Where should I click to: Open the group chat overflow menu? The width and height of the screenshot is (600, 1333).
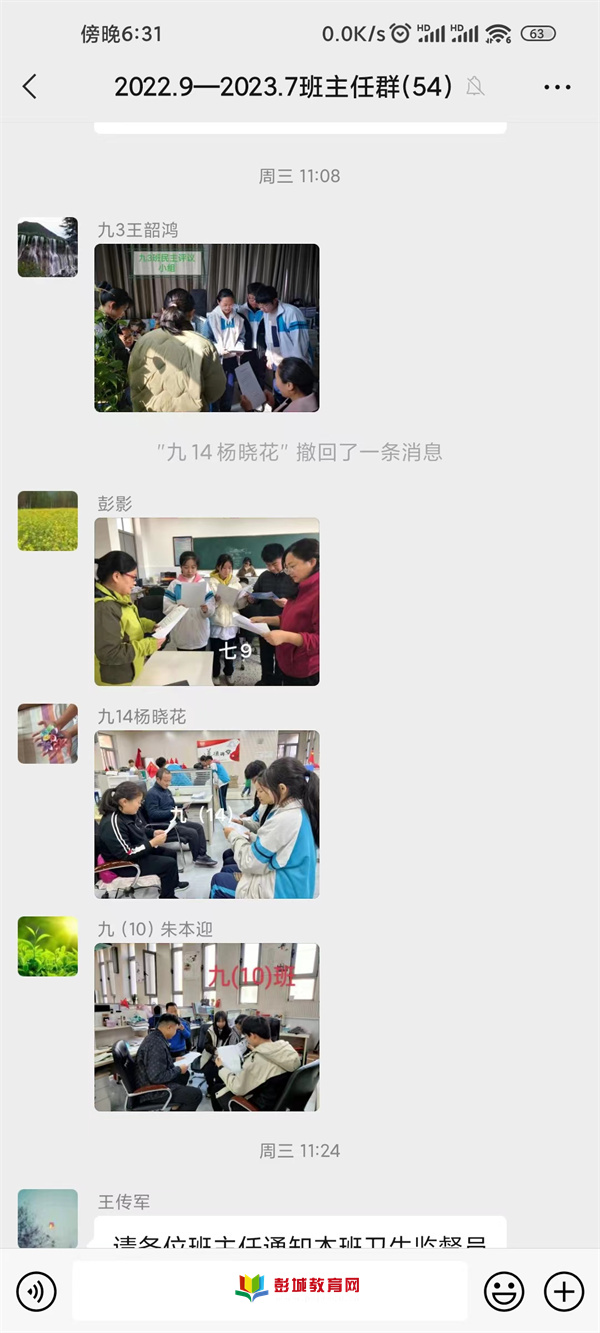point(557,87)
